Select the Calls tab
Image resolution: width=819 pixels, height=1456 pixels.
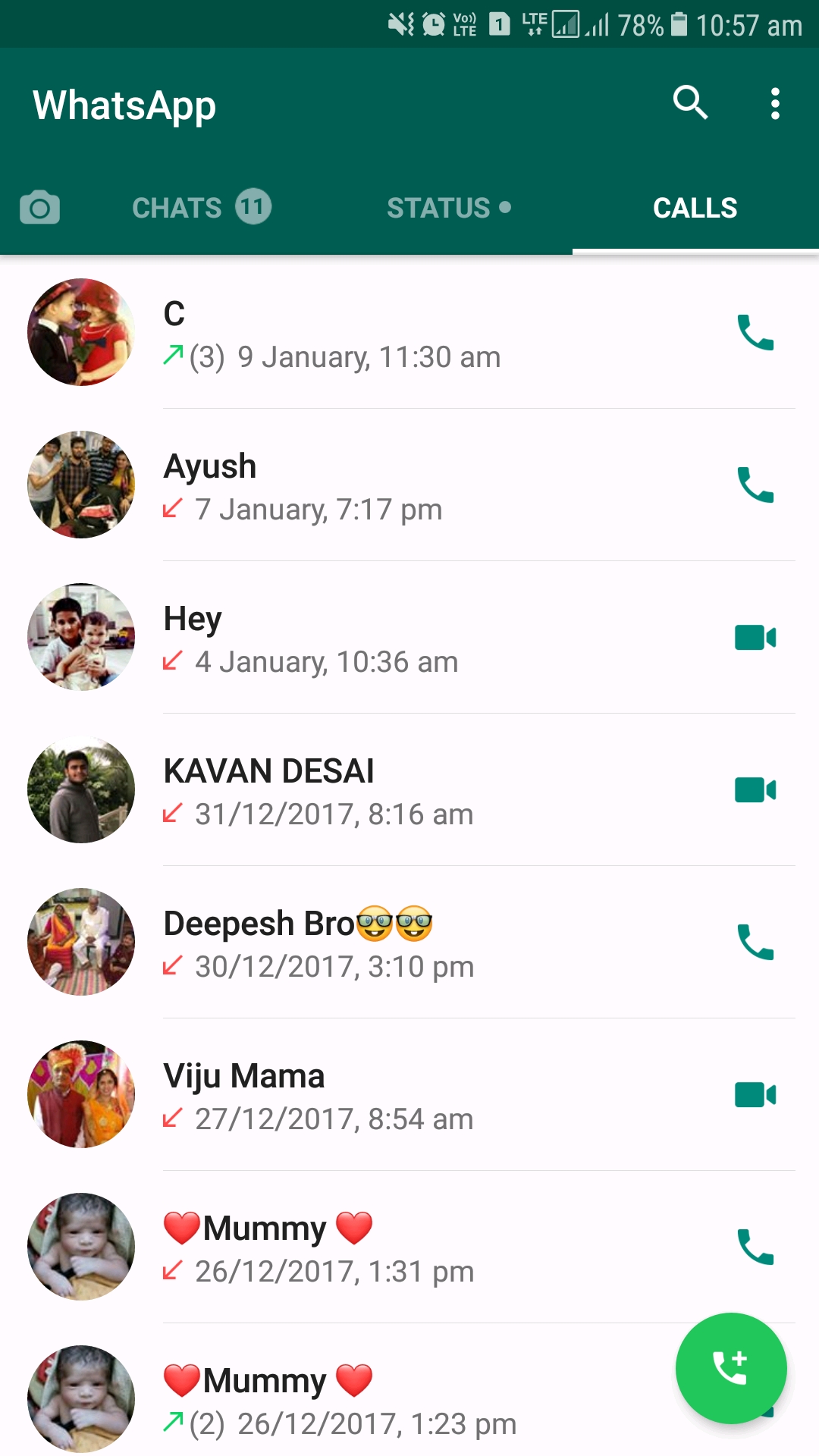[x=695, y=207]
